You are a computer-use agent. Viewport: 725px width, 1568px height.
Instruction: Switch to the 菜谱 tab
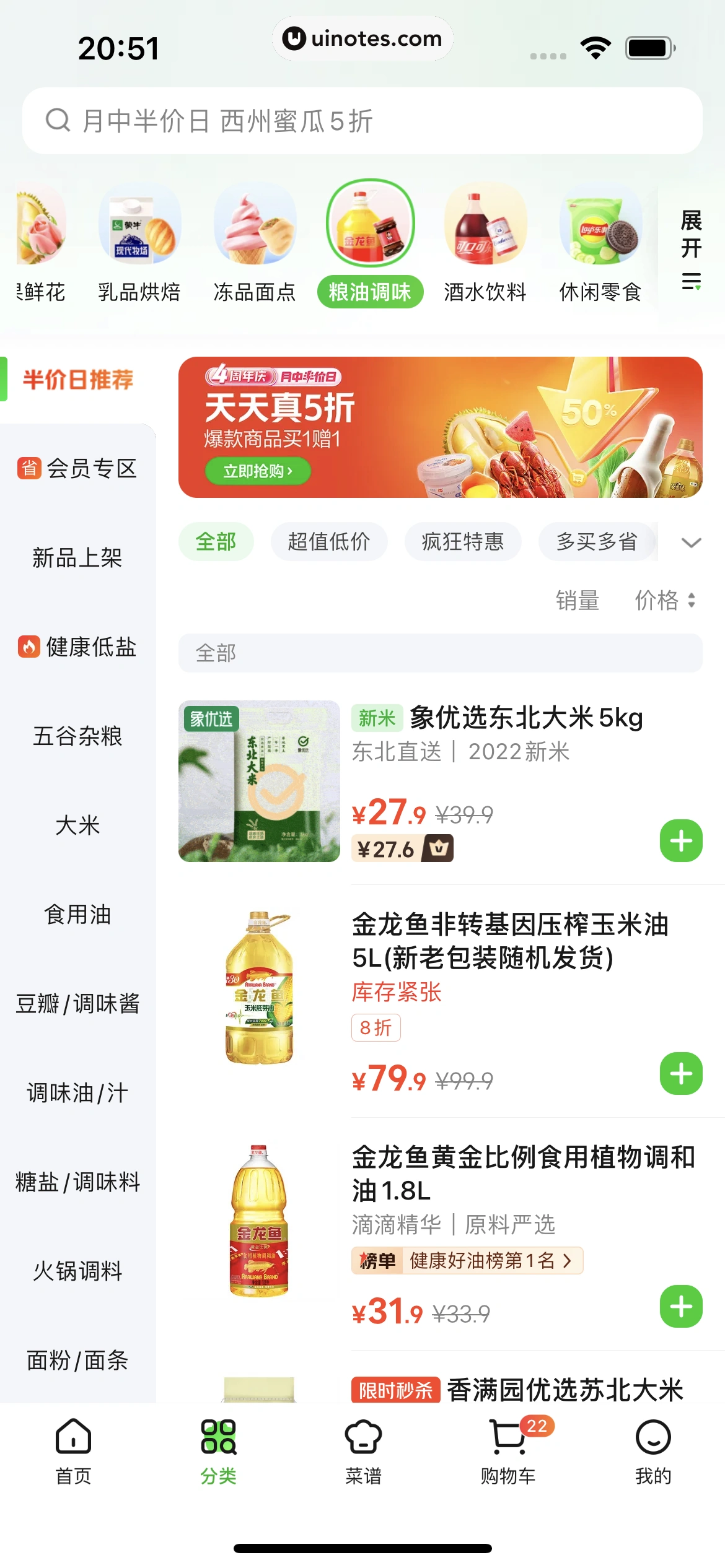(363, 1449)
